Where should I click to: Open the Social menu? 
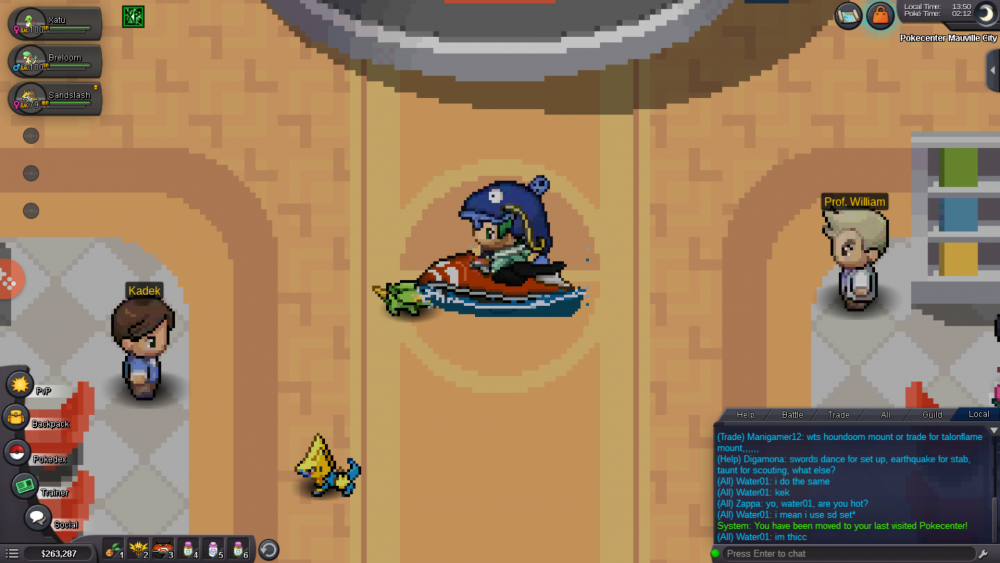click(x=38, y=518)
